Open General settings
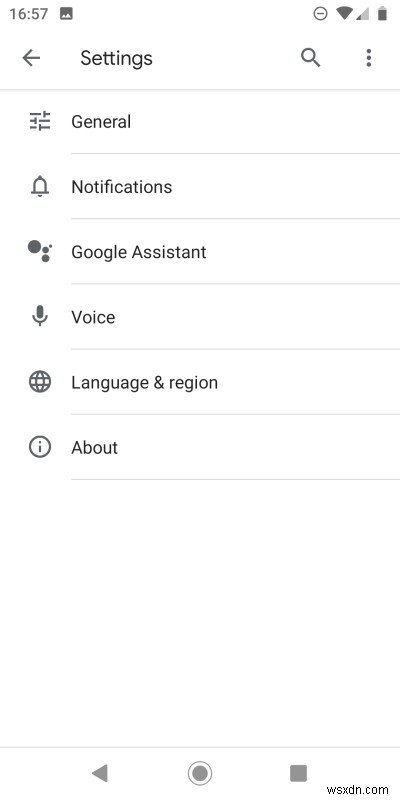 (200, 121)
